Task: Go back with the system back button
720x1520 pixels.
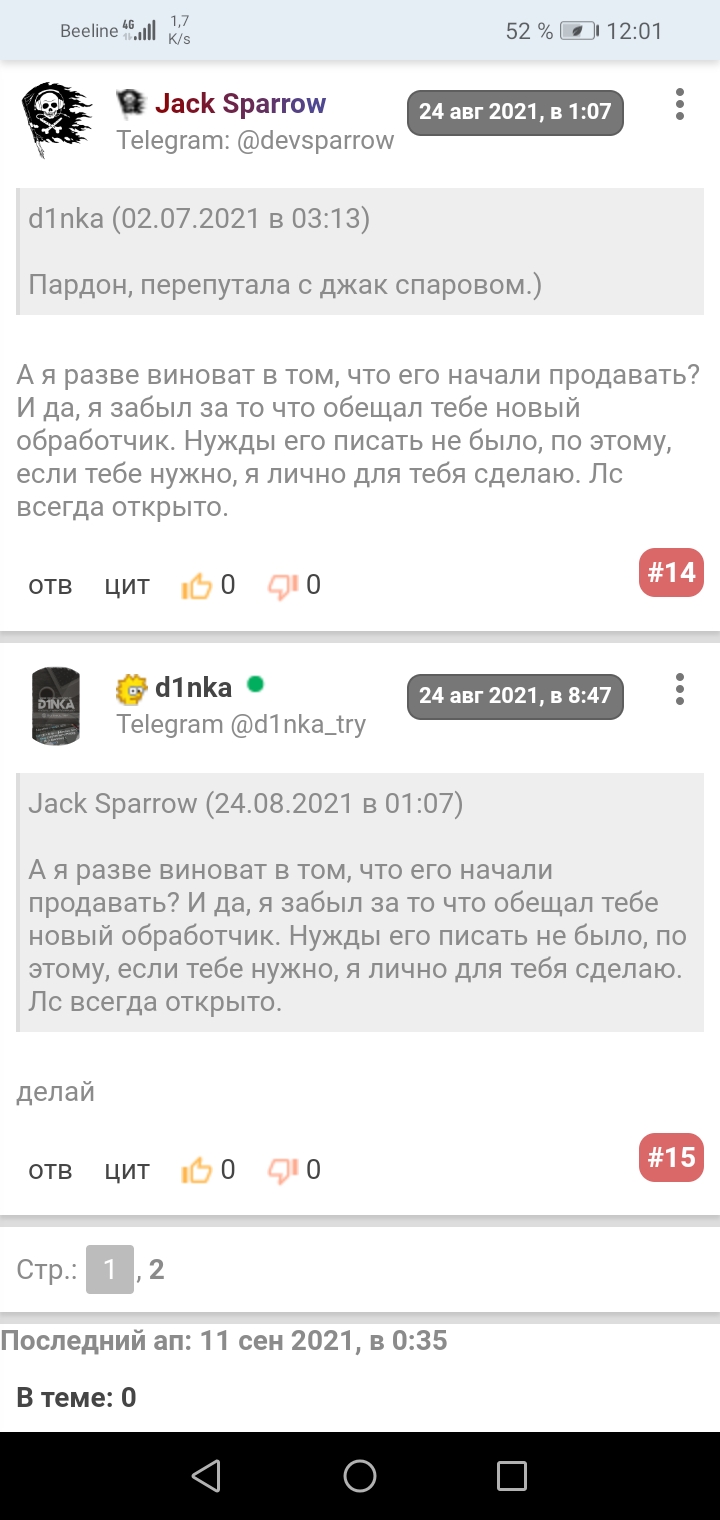Action: pyautogui.click(x=206, y=1475)
